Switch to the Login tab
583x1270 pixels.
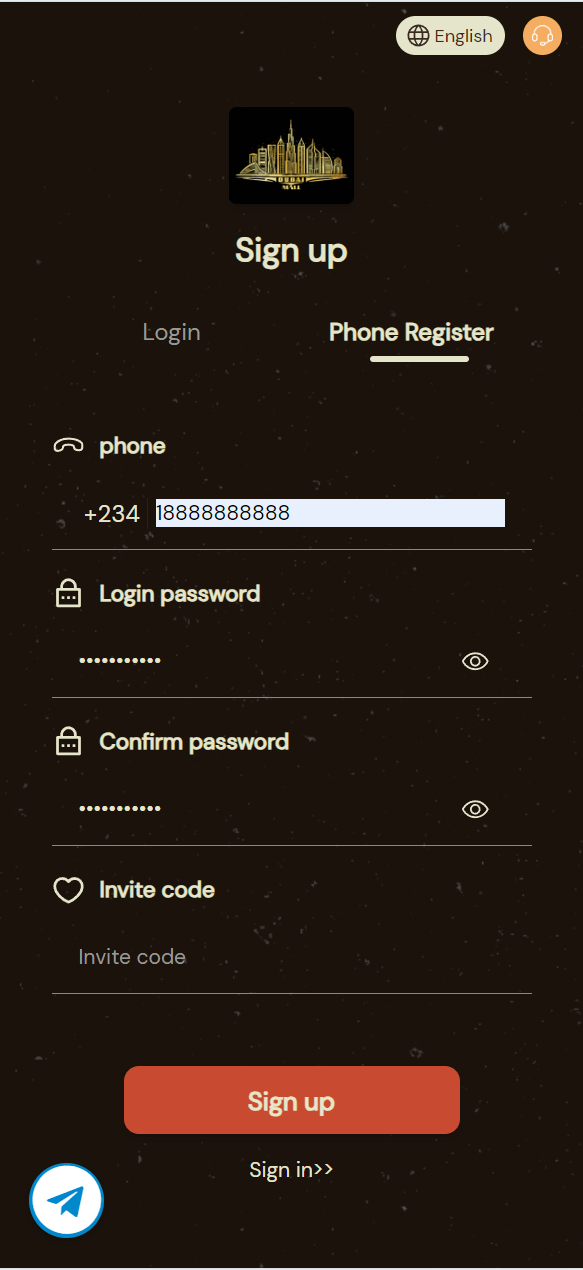171,332
